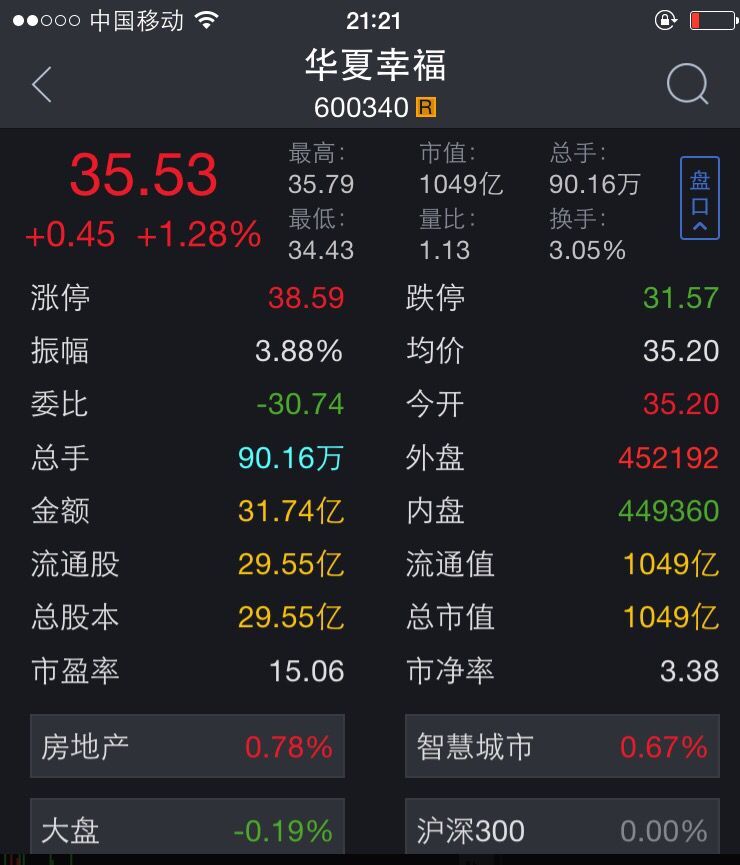Open the 智慧城市 sector panel
Image resolution: width=740 pixels, height=865 pixels.
[562, 746]
